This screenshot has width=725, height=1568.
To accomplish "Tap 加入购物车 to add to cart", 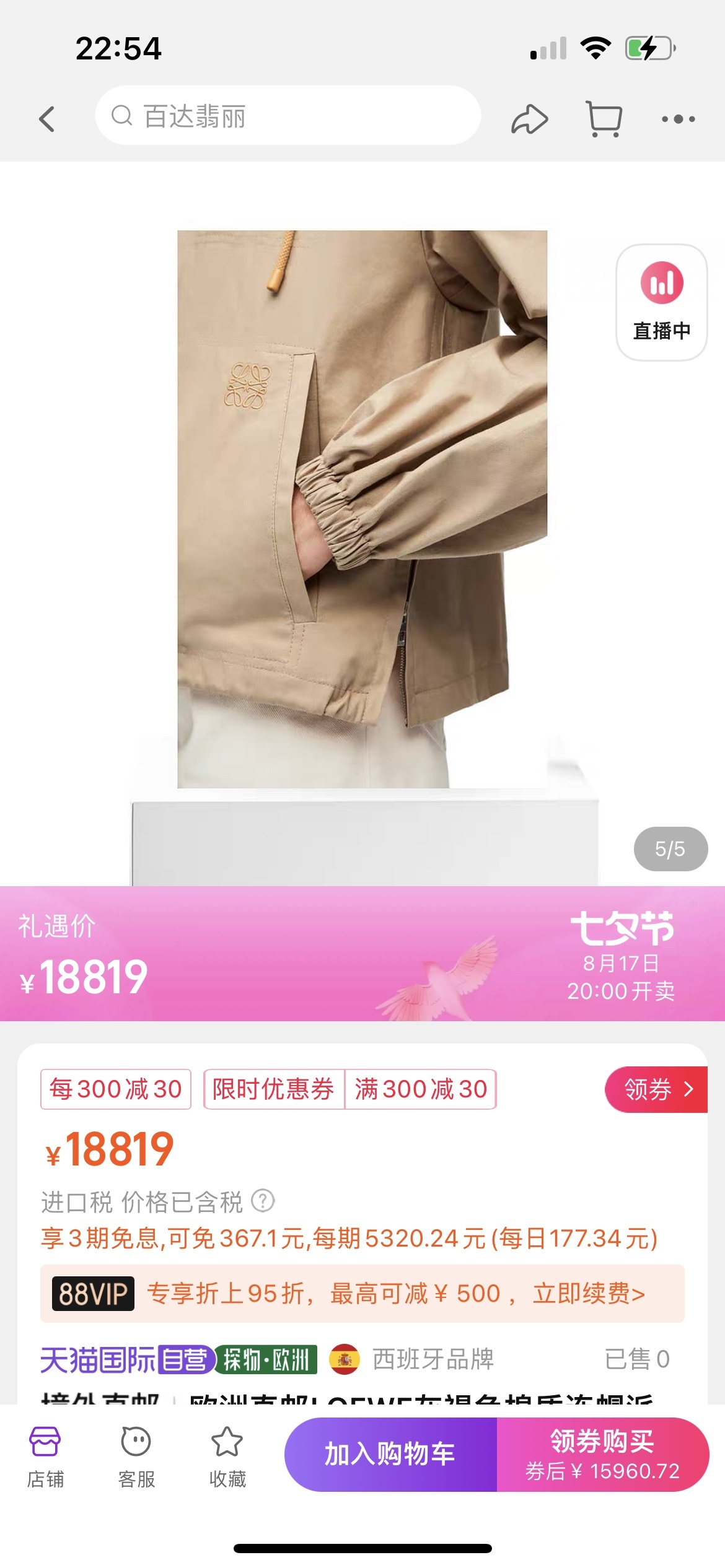I will pos(390,1453).
